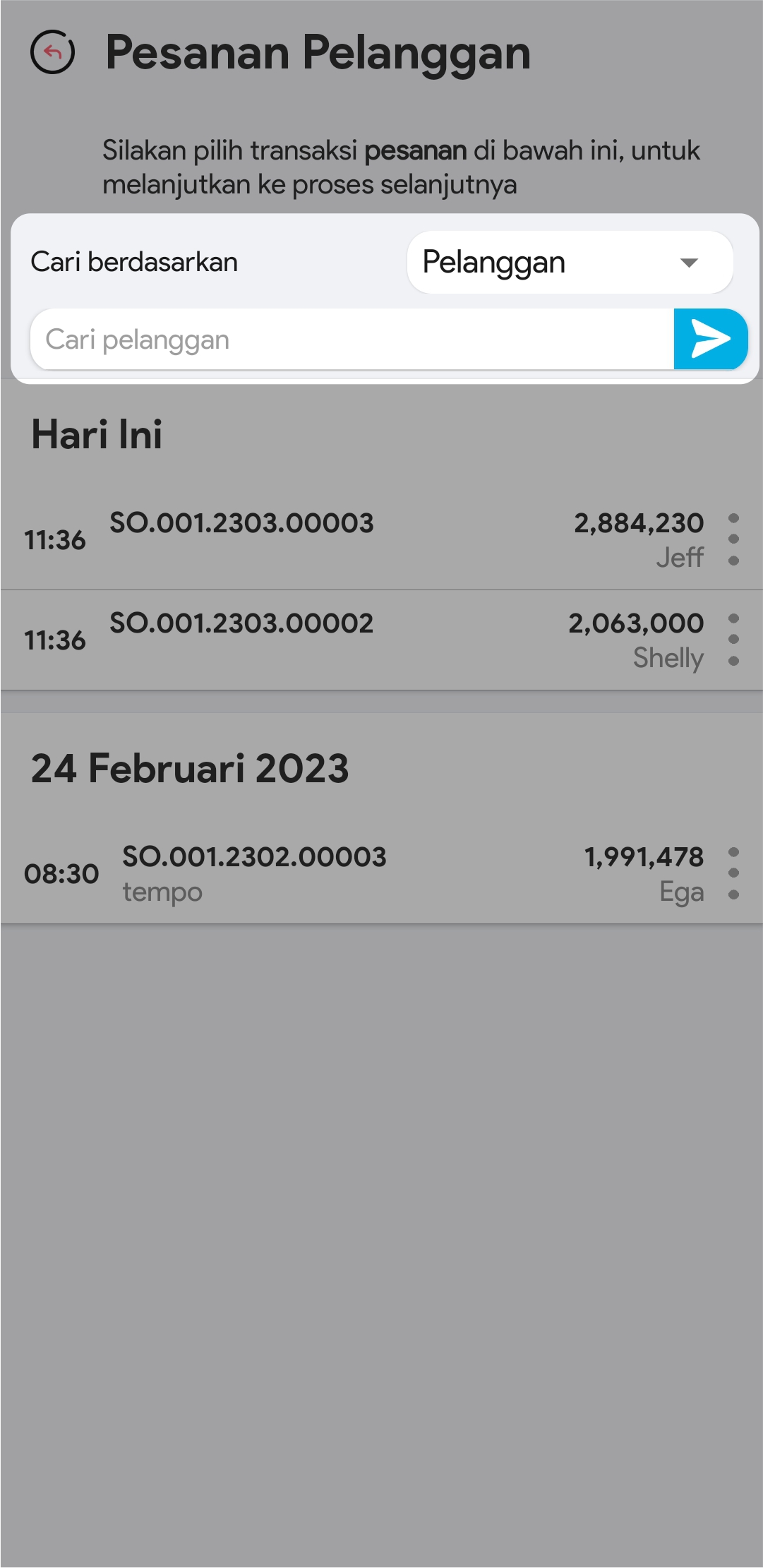Submit the customer search

tap(710, 340)
